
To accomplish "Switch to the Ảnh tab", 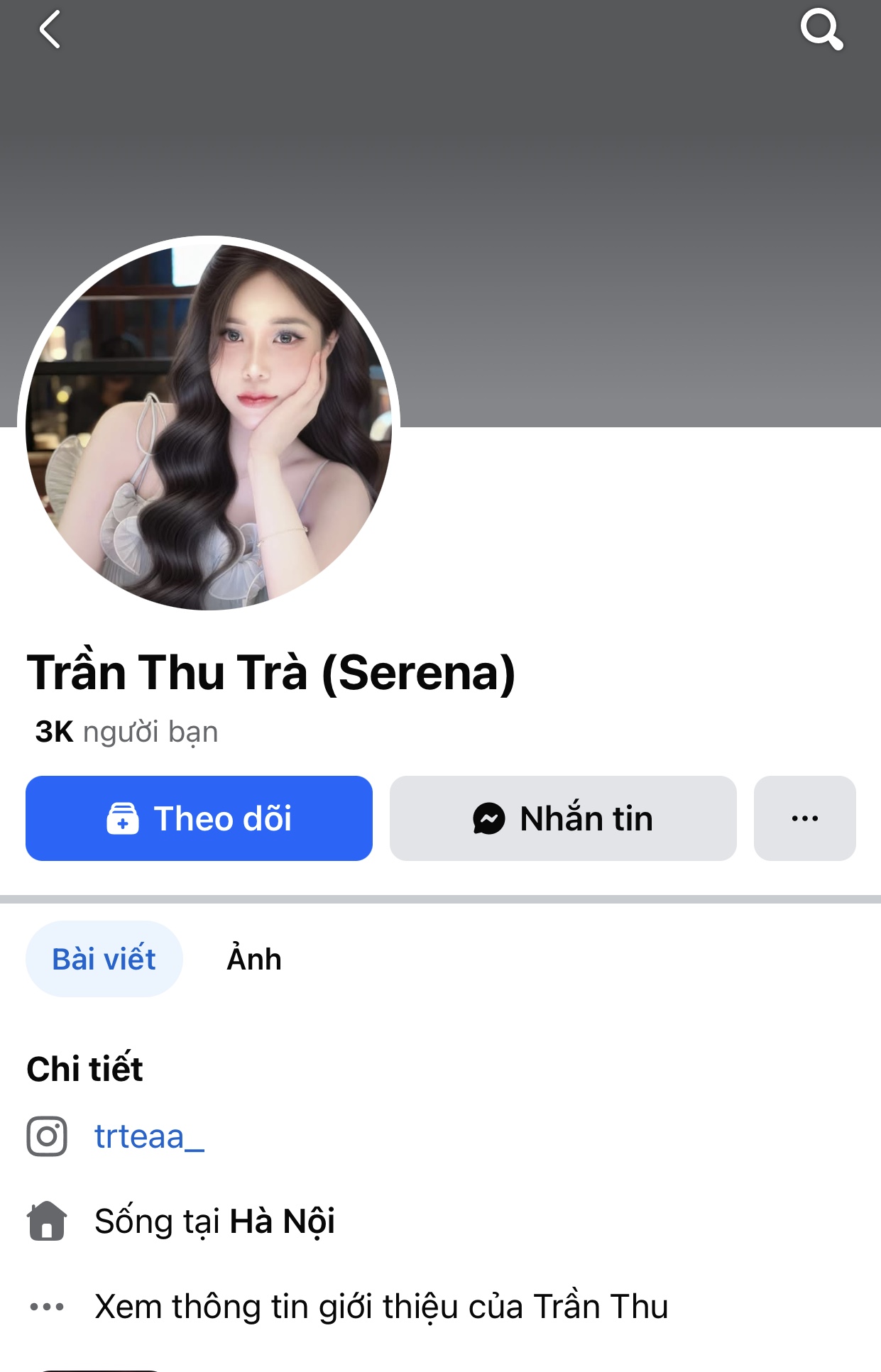I will [x=254, y=959].
